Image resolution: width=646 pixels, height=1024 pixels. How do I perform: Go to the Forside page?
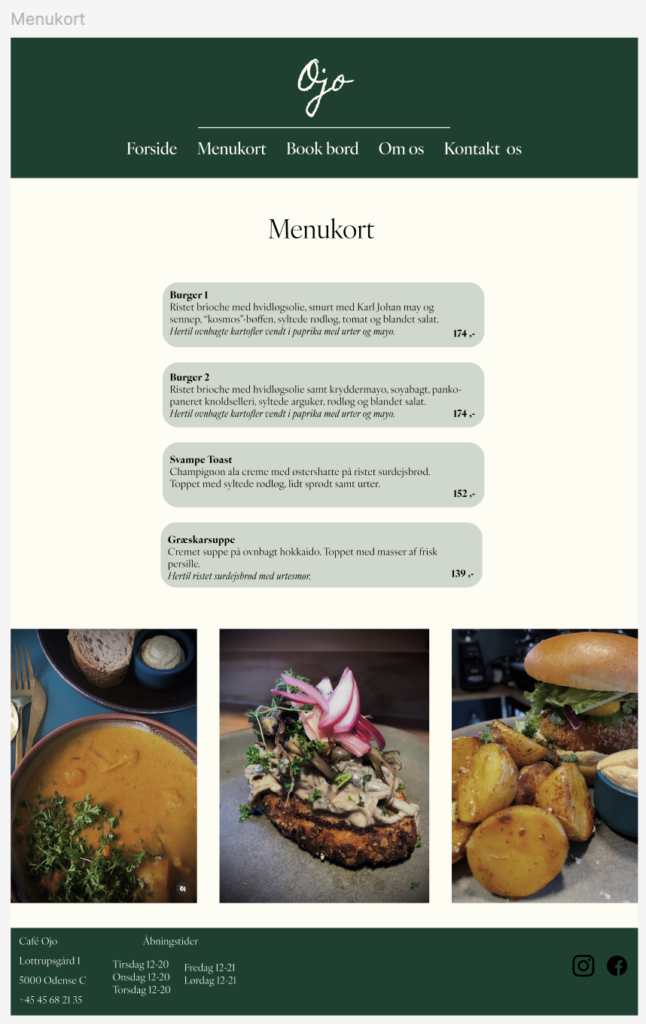(x=152, y=149)
